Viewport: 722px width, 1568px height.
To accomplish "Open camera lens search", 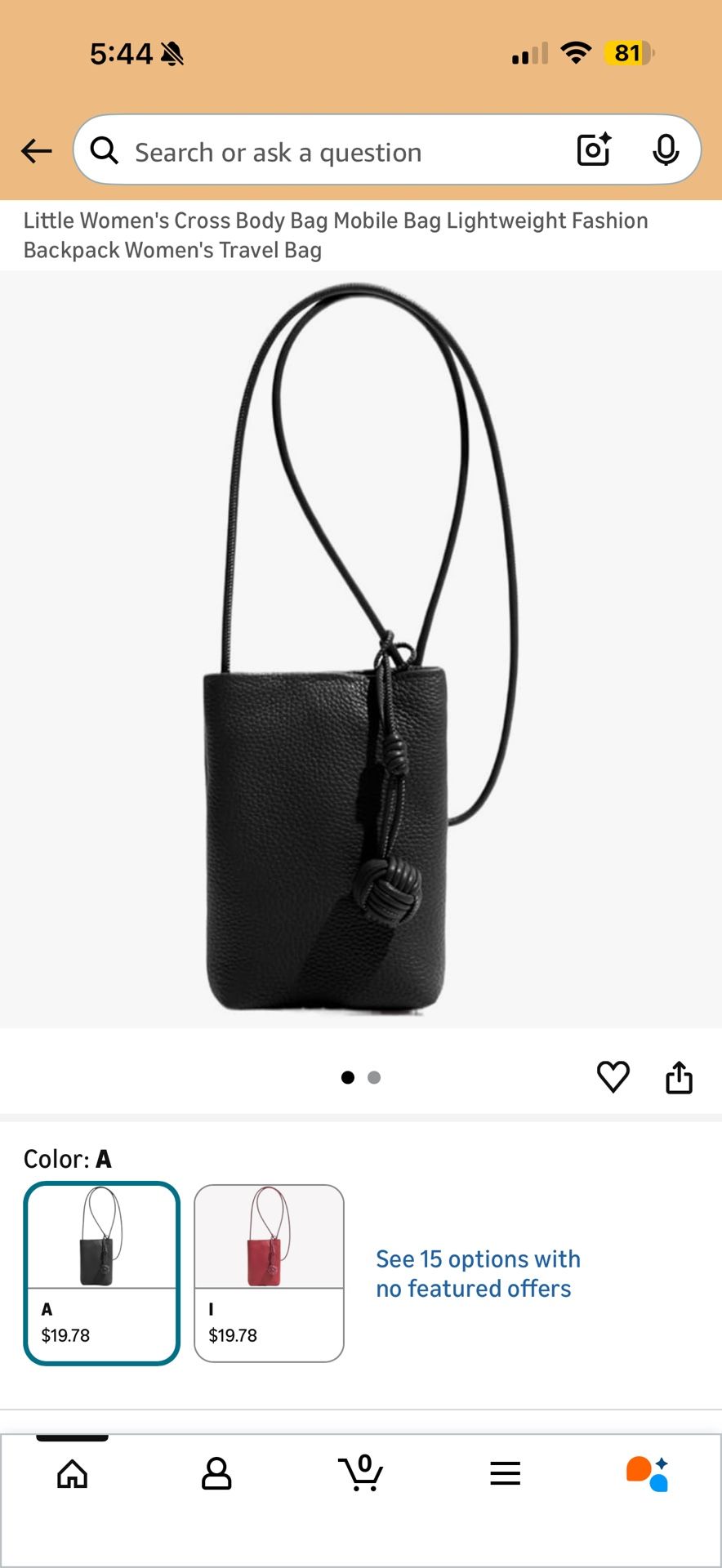I will click(594, 149).
